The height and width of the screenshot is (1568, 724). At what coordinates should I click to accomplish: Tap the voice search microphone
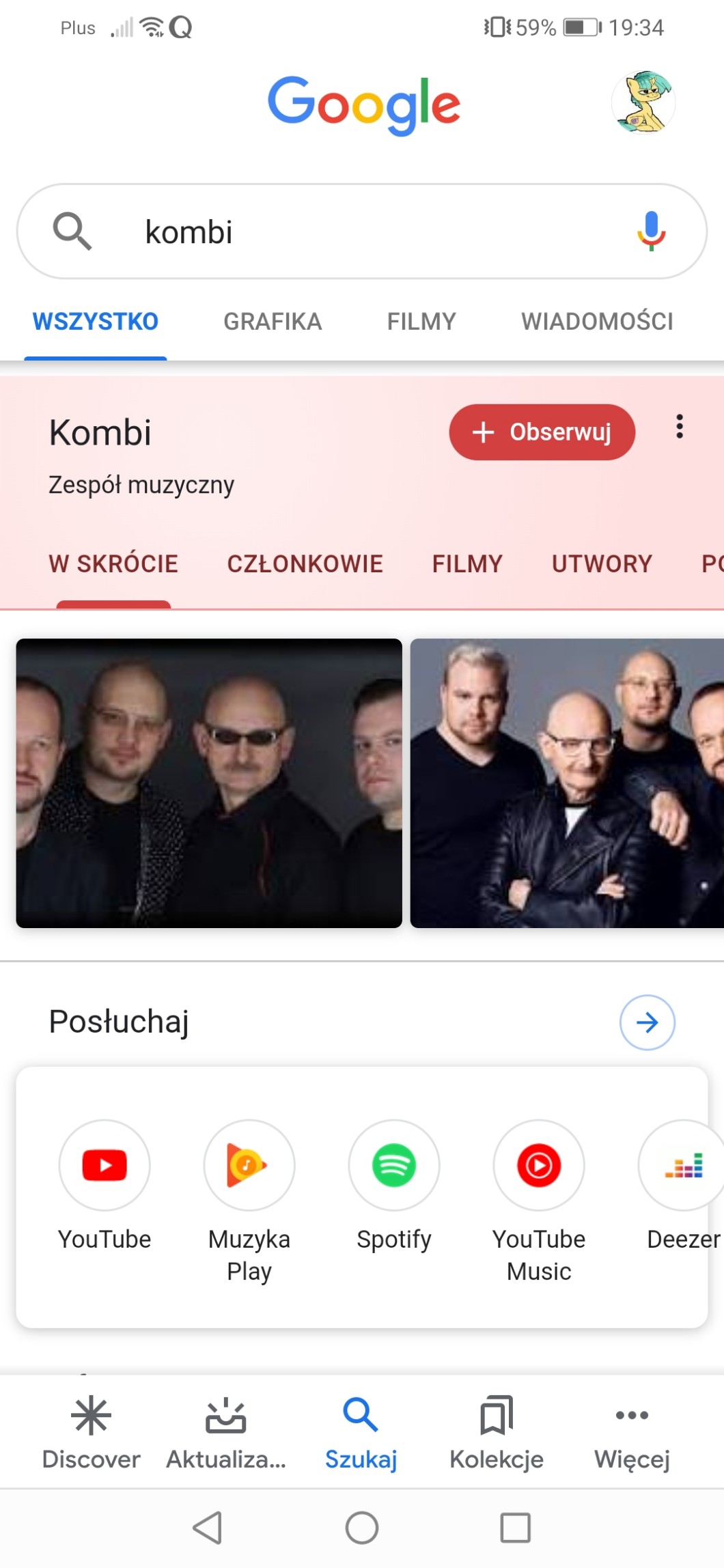tap(651, 231)
